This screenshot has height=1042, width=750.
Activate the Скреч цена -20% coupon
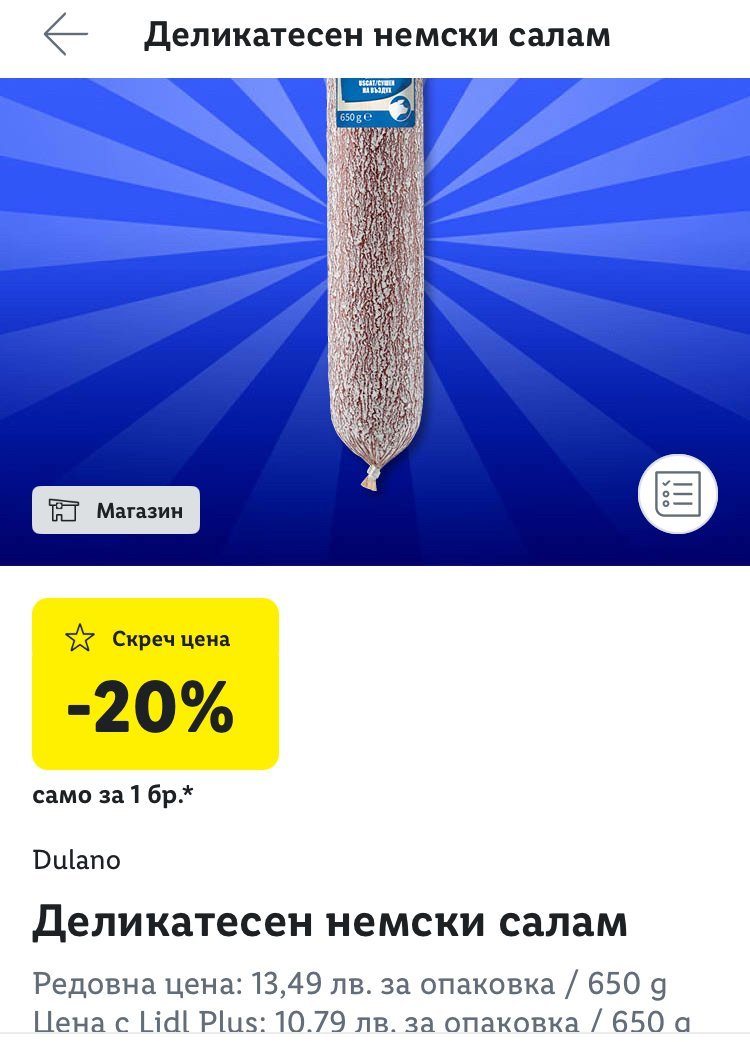tap(155, 684)
